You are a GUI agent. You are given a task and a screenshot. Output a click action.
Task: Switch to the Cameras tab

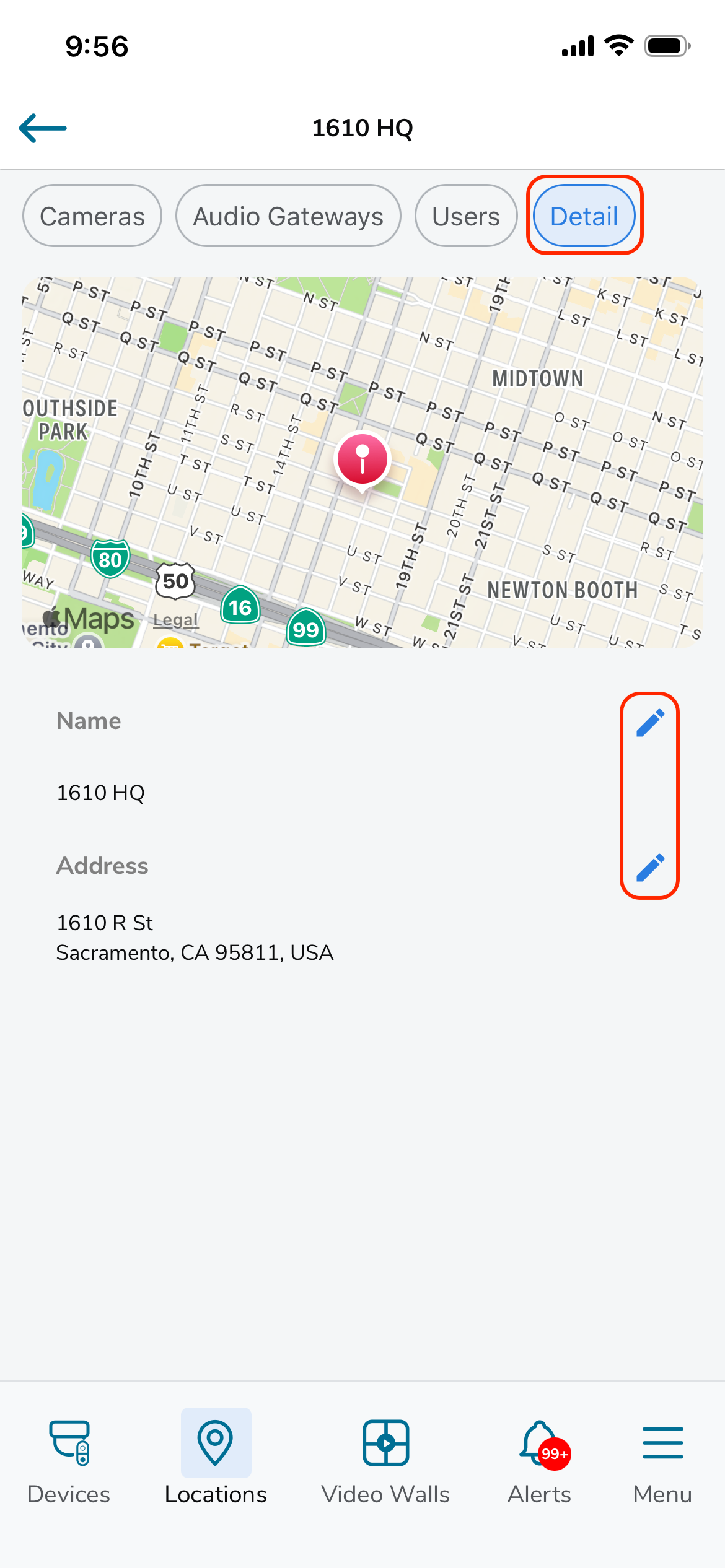92,216
